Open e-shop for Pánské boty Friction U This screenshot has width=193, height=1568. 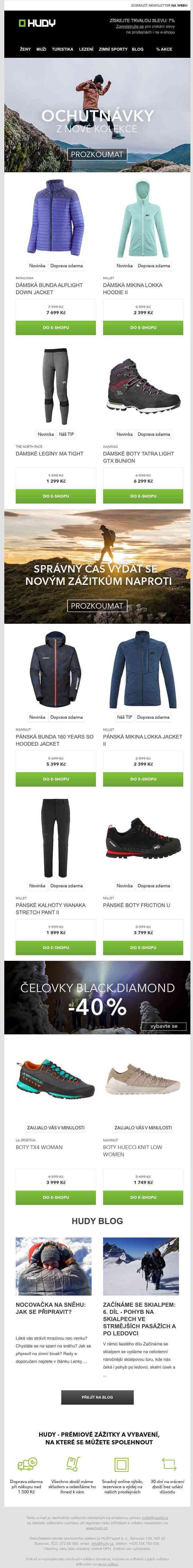pos(143,948)
